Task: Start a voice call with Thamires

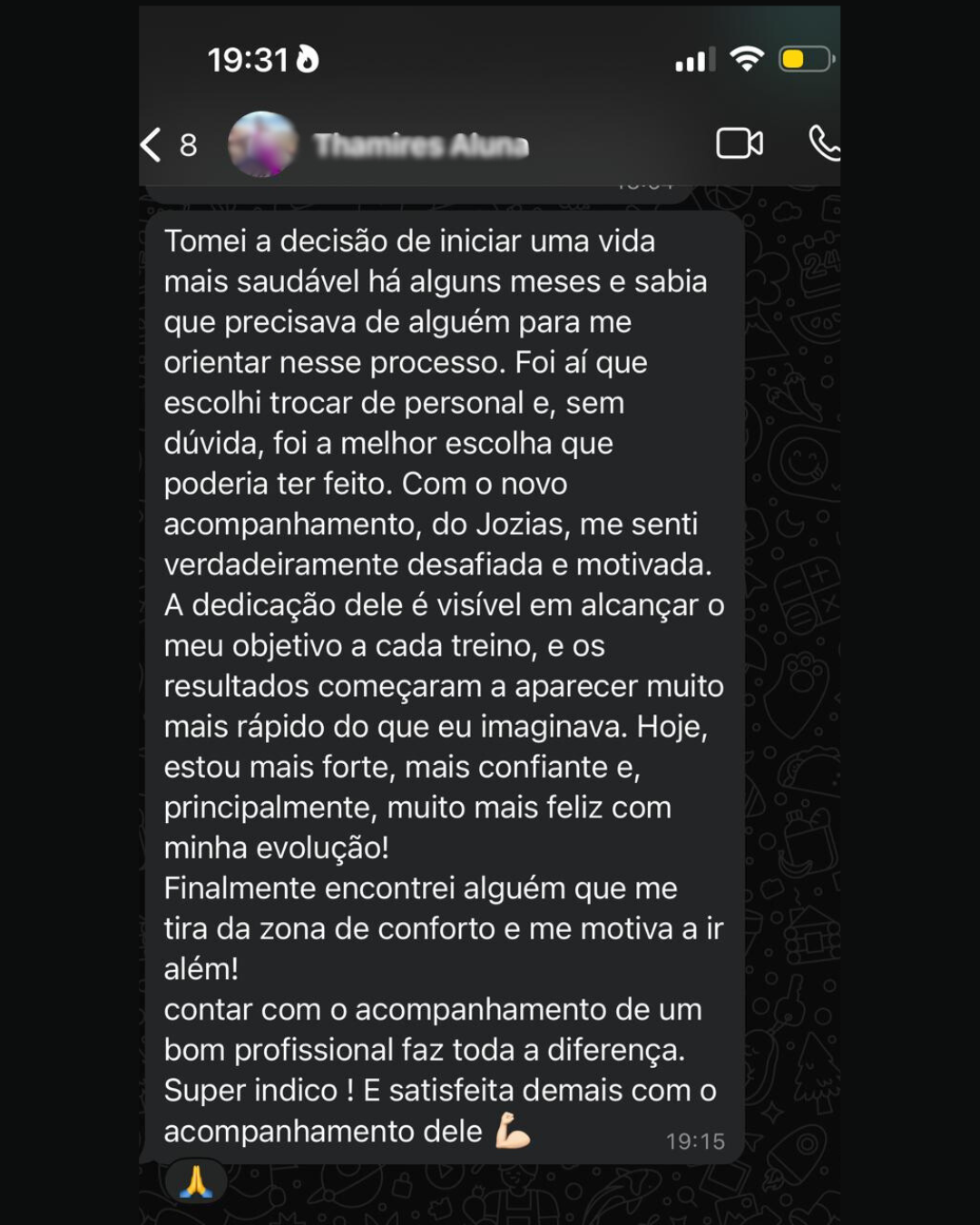Action: coord(824,143)
